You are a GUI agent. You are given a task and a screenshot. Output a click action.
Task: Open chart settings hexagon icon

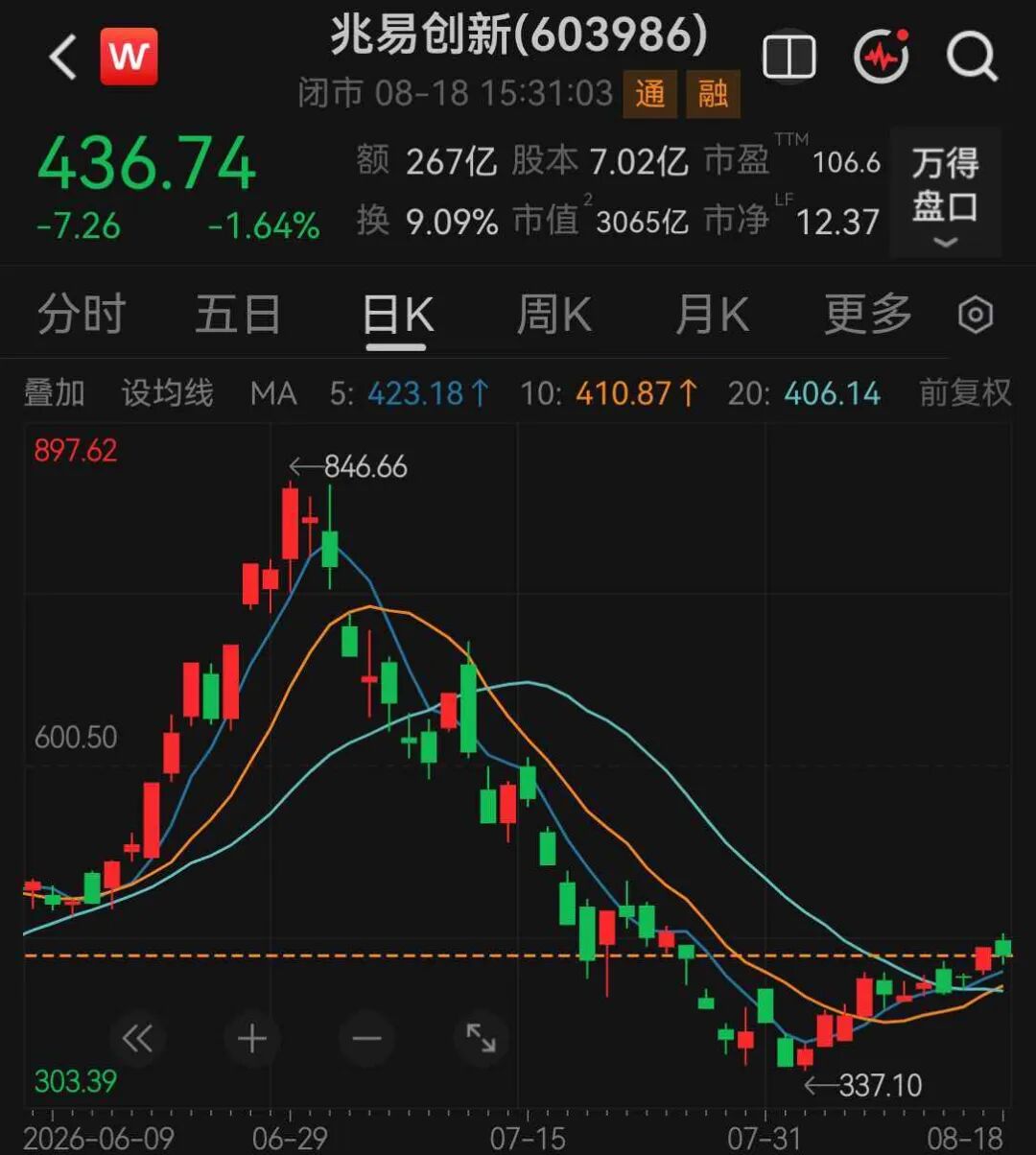tap(976, 316)
